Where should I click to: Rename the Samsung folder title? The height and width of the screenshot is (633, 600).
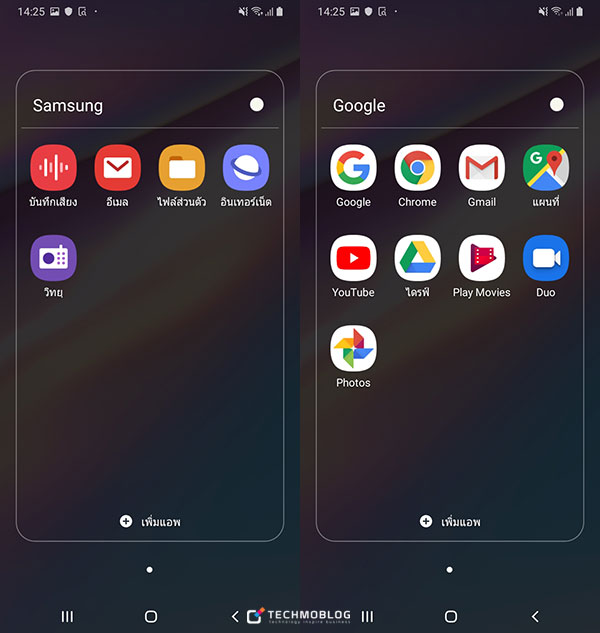coord(68,105)
